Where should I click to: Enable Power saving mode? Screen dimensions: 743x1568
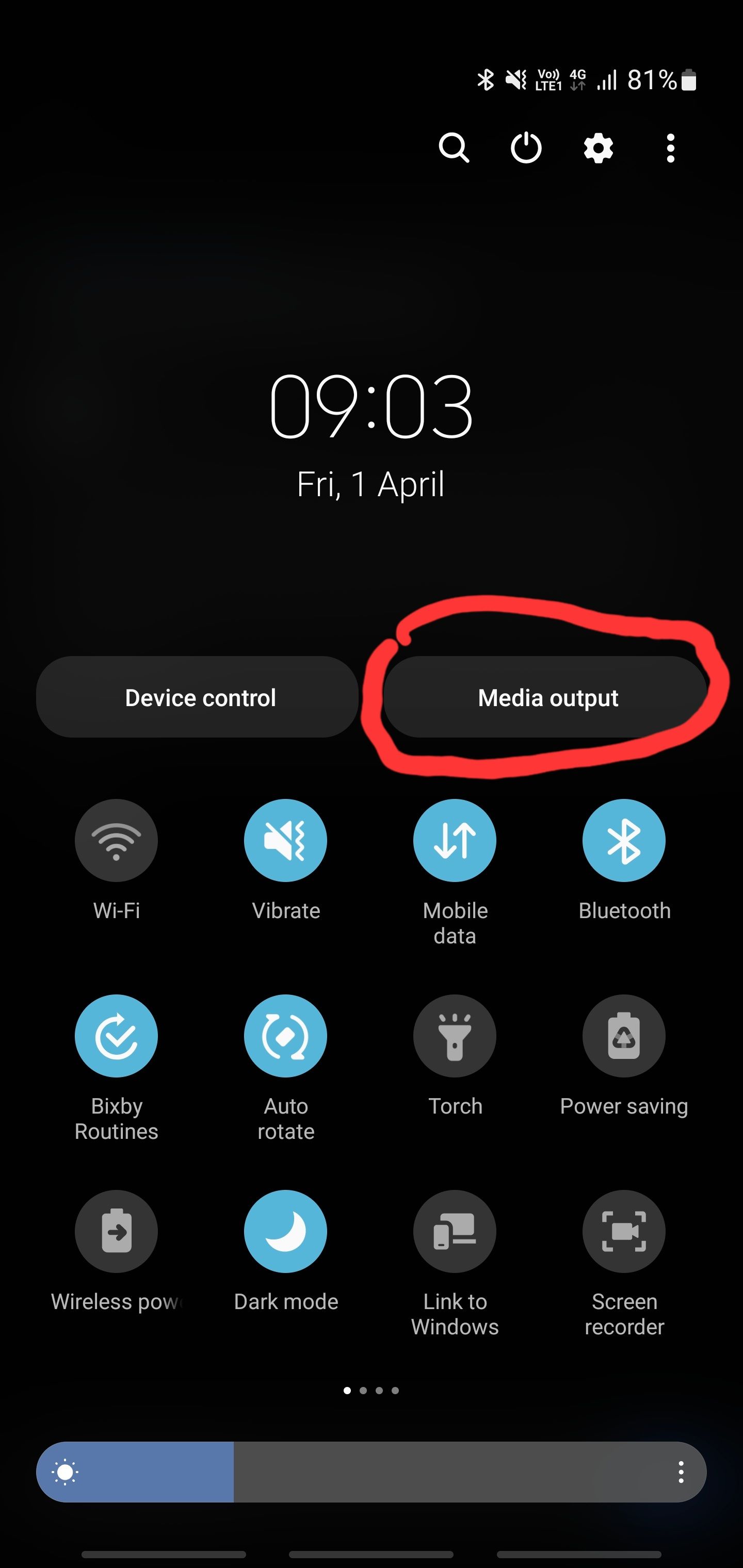[624, 1035]
